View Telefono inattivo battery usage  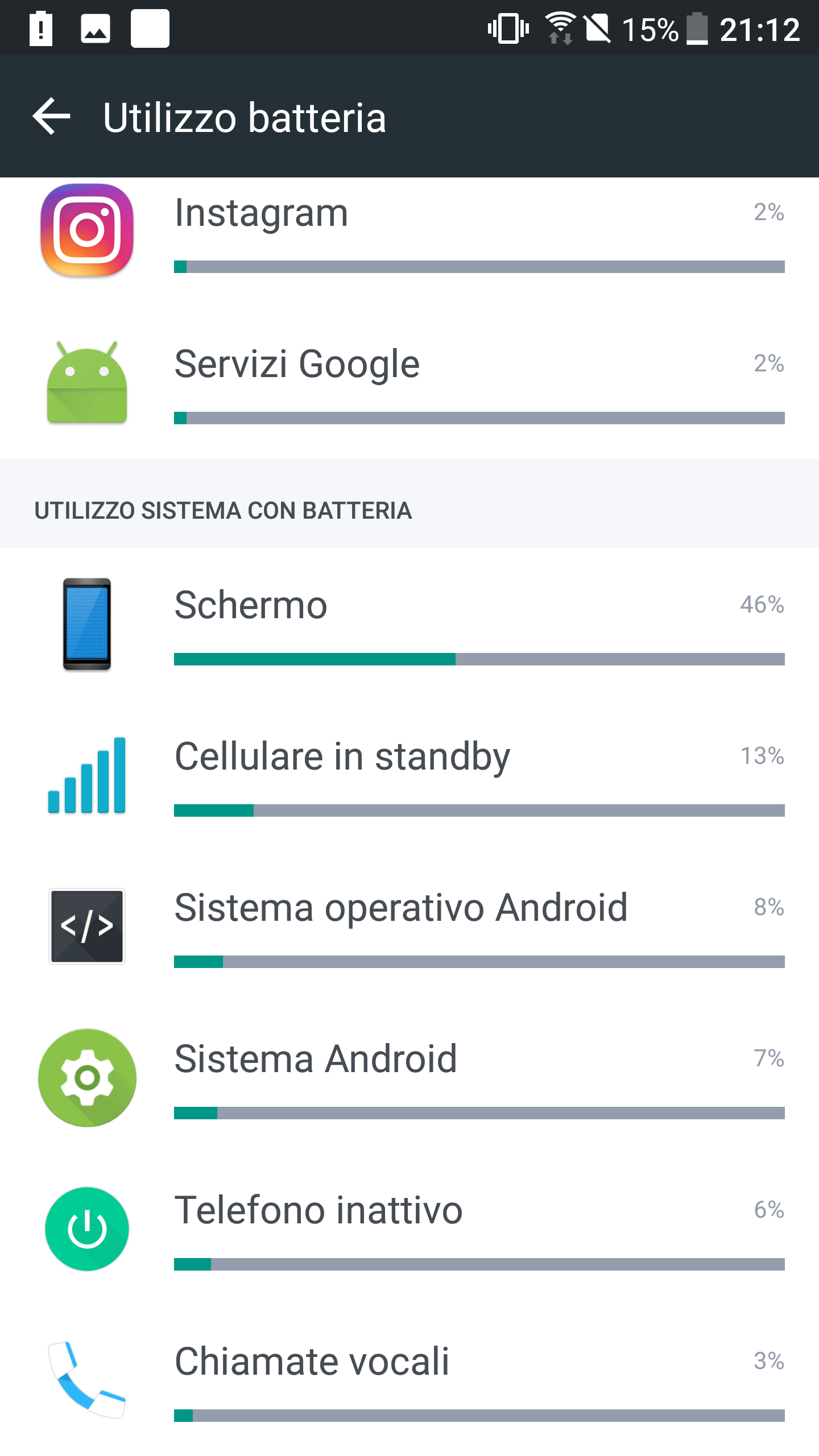(x=409, y=1228)
